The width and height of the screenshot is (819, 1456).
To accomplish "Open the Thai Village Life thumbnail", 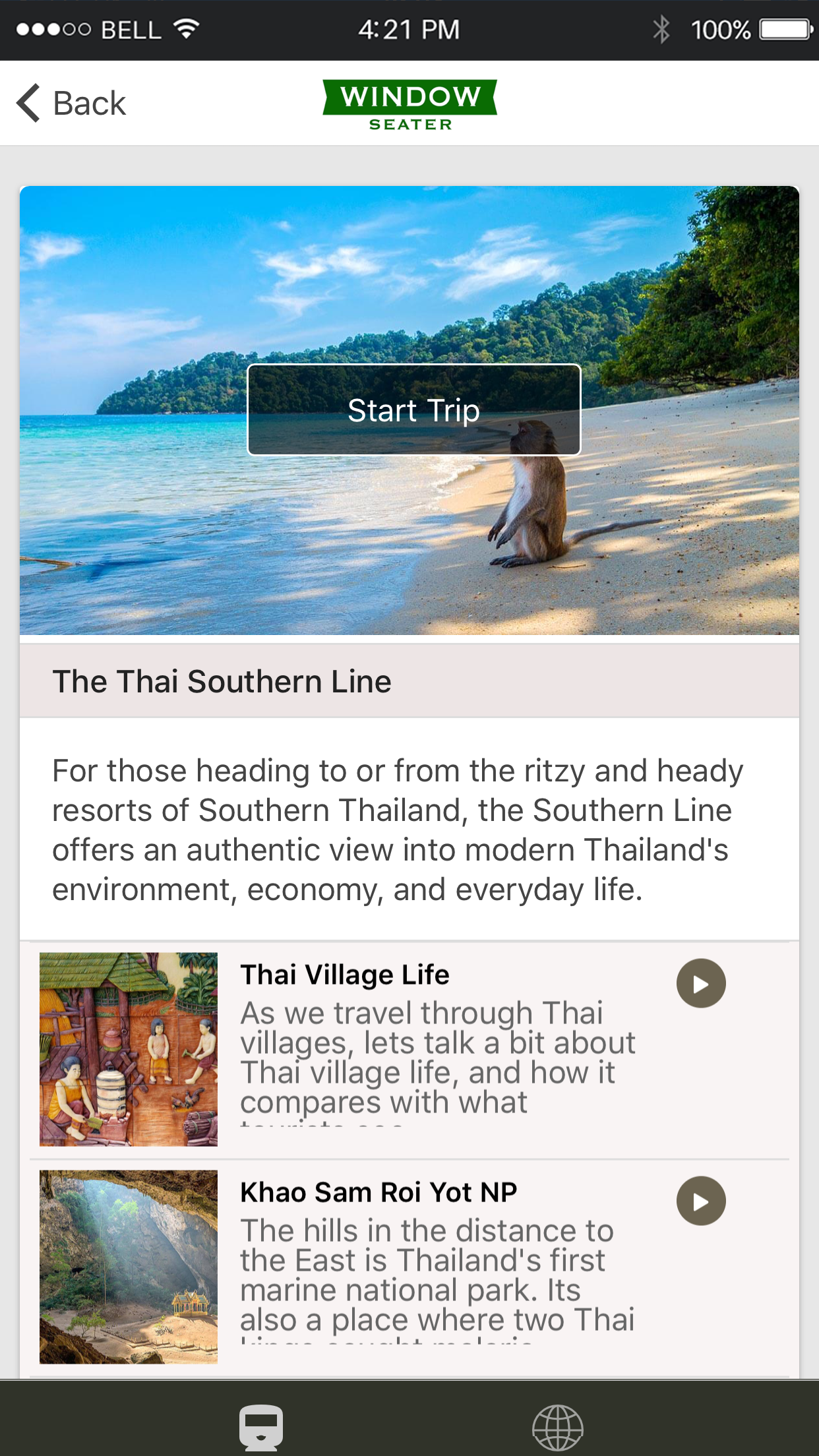I will click(129, 1049).
